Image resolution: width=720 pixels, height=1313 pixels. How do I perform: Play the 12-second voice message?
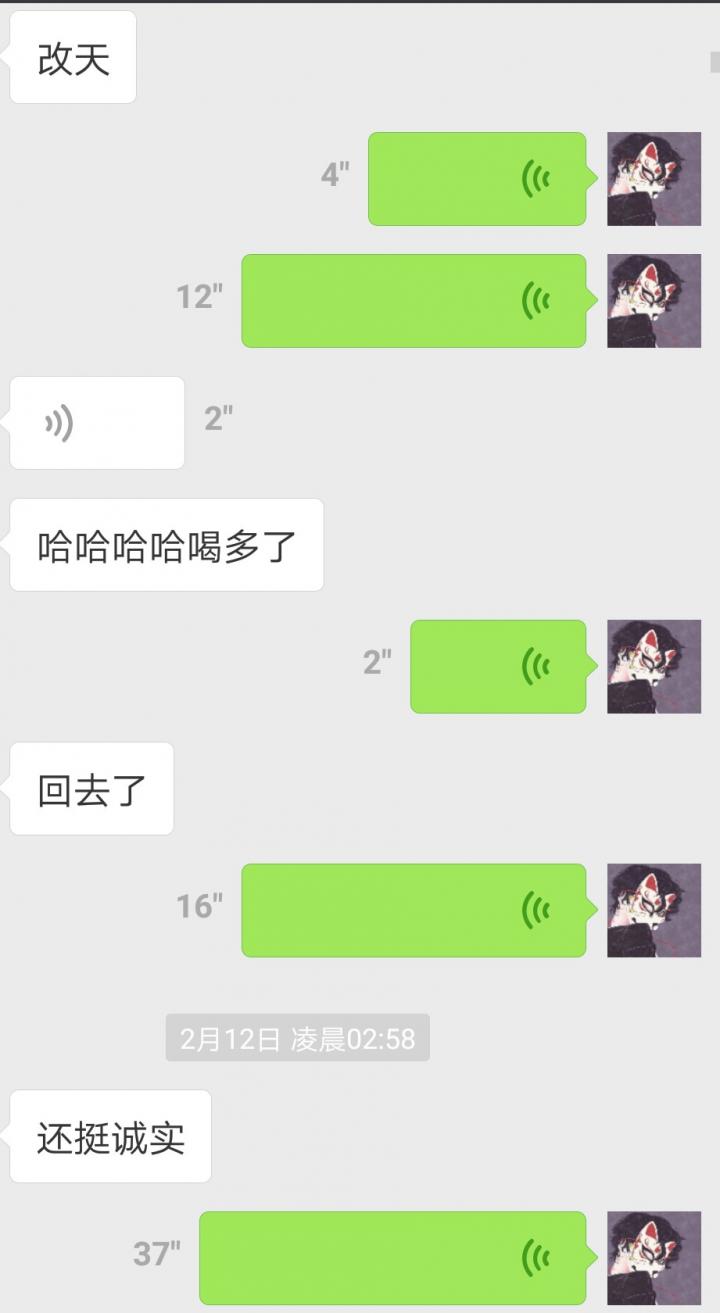tap(415, 300)
